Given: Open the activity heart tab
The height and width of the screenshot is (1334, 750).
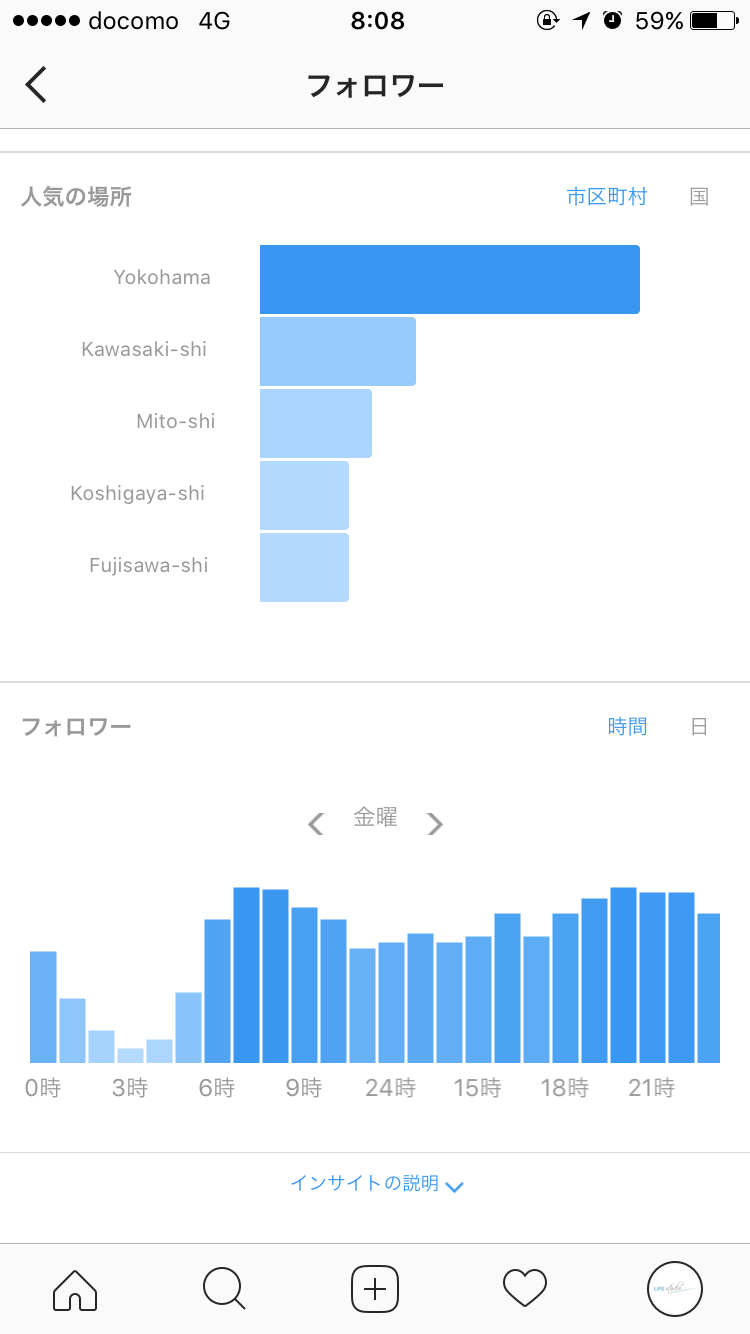Looking at the screenshot, I should click(525, 1289).
